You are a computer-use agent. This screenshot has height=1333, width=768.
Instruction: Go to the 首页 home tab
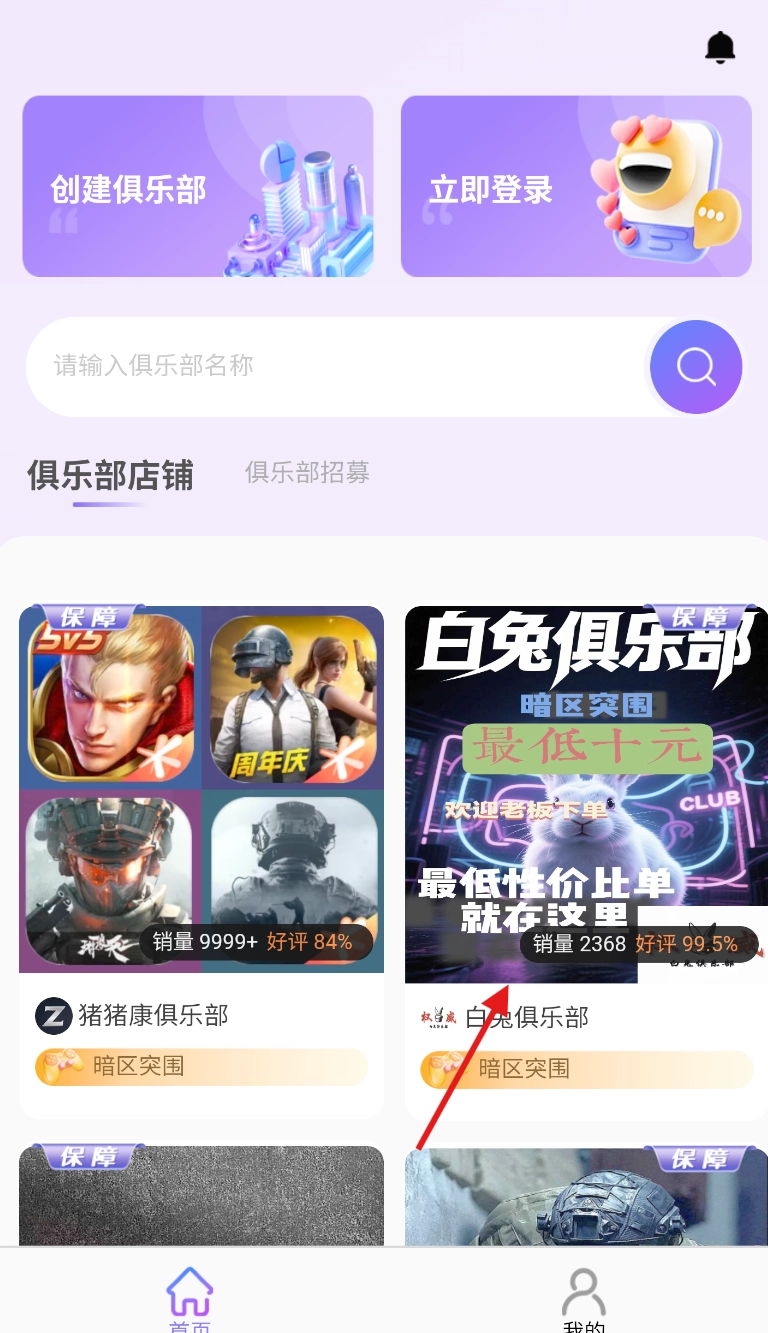(189, 1297)
